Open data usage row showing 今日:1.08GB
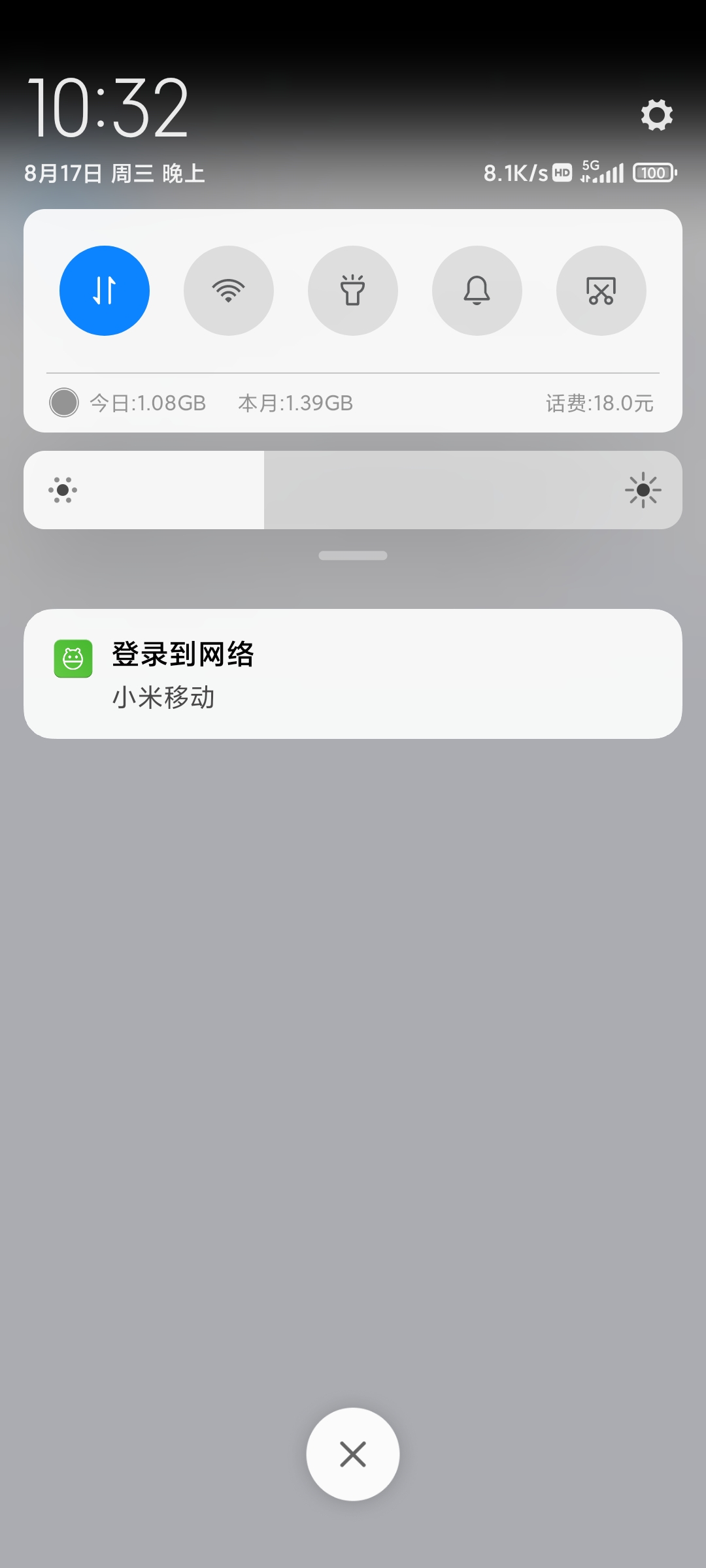The height and width of the screenshot is (1568, 706). point(353,403)
